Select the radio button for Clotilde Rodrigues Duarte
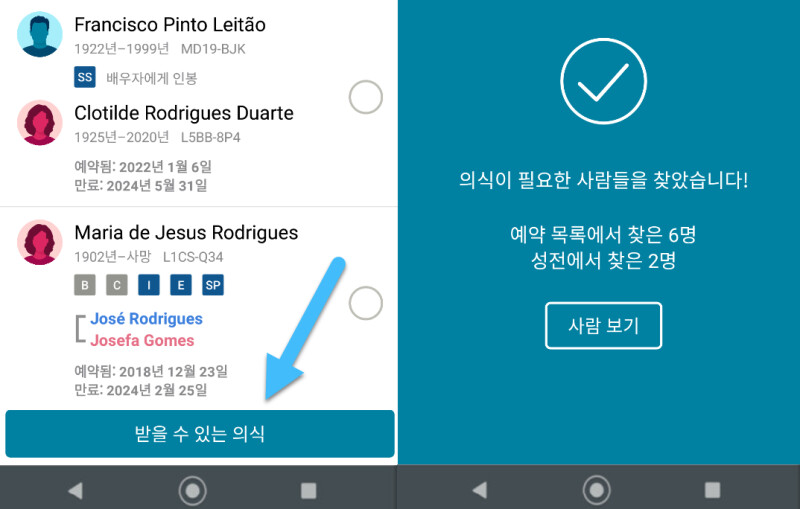This screenshot has height=509, width=800. 366,98
